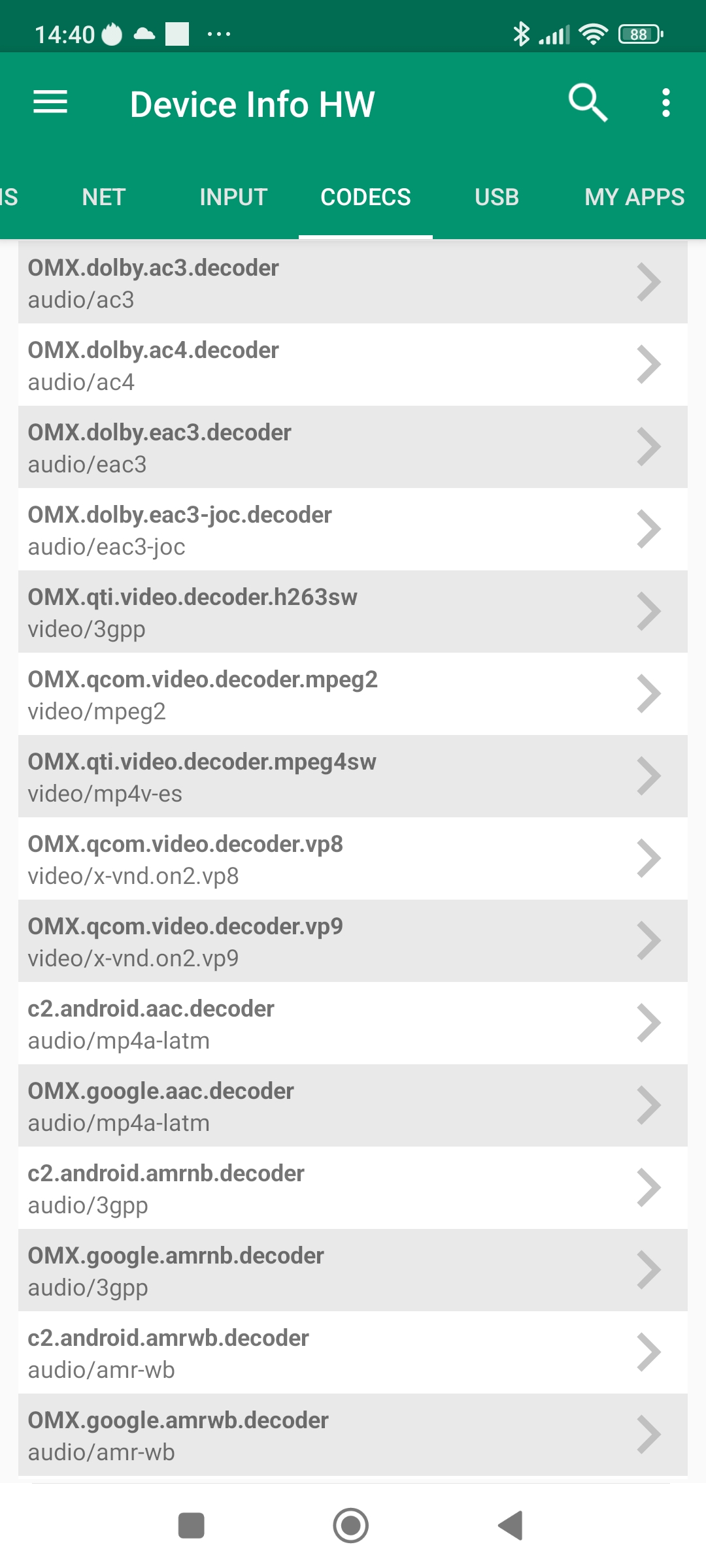Return to the home screen
The width and height of the screenshot is (706, 1568).
(x=351, y=1526)
